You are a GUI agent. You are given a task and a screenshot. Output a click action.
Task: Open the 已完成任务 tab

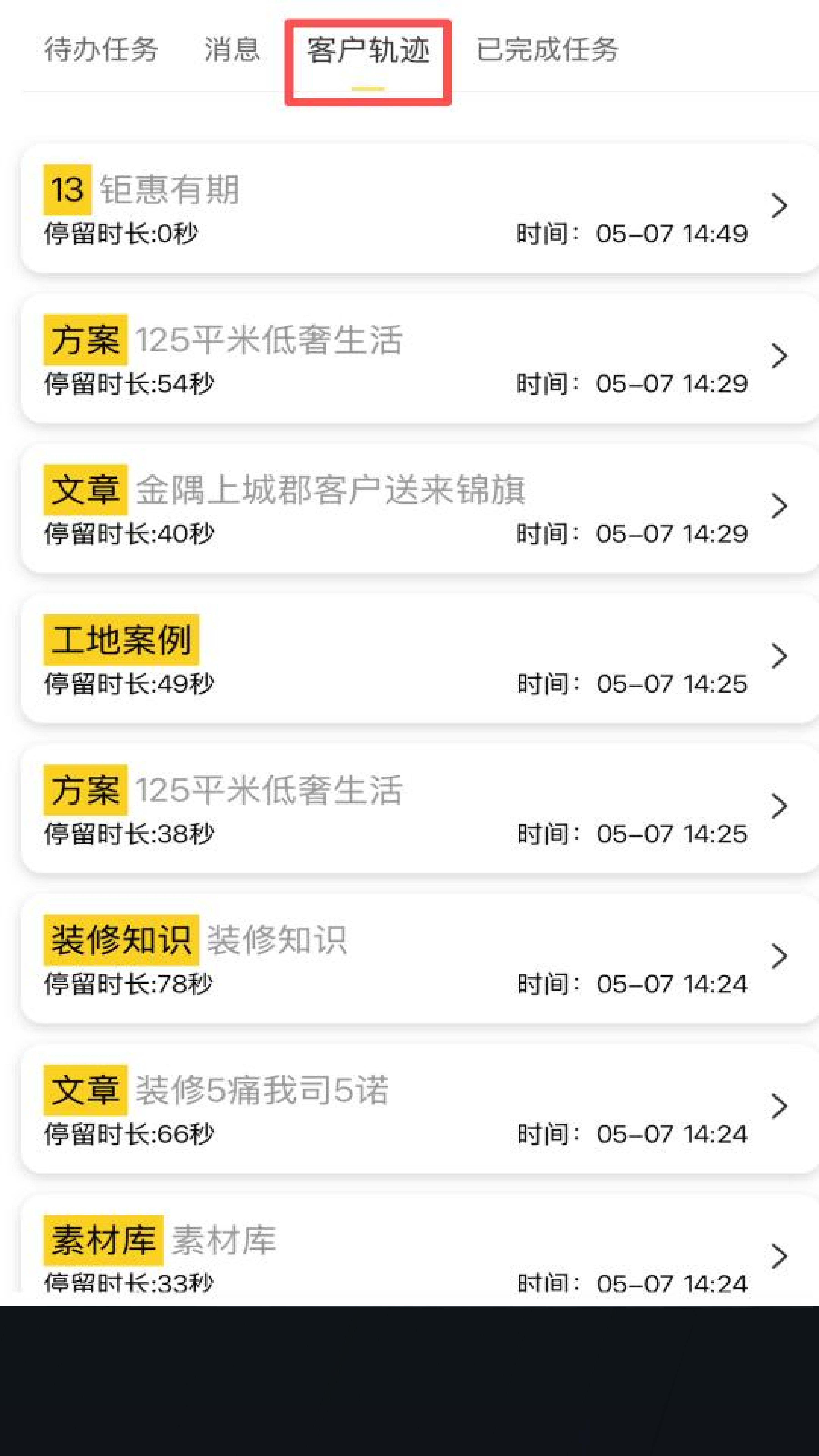click(548, 50)
